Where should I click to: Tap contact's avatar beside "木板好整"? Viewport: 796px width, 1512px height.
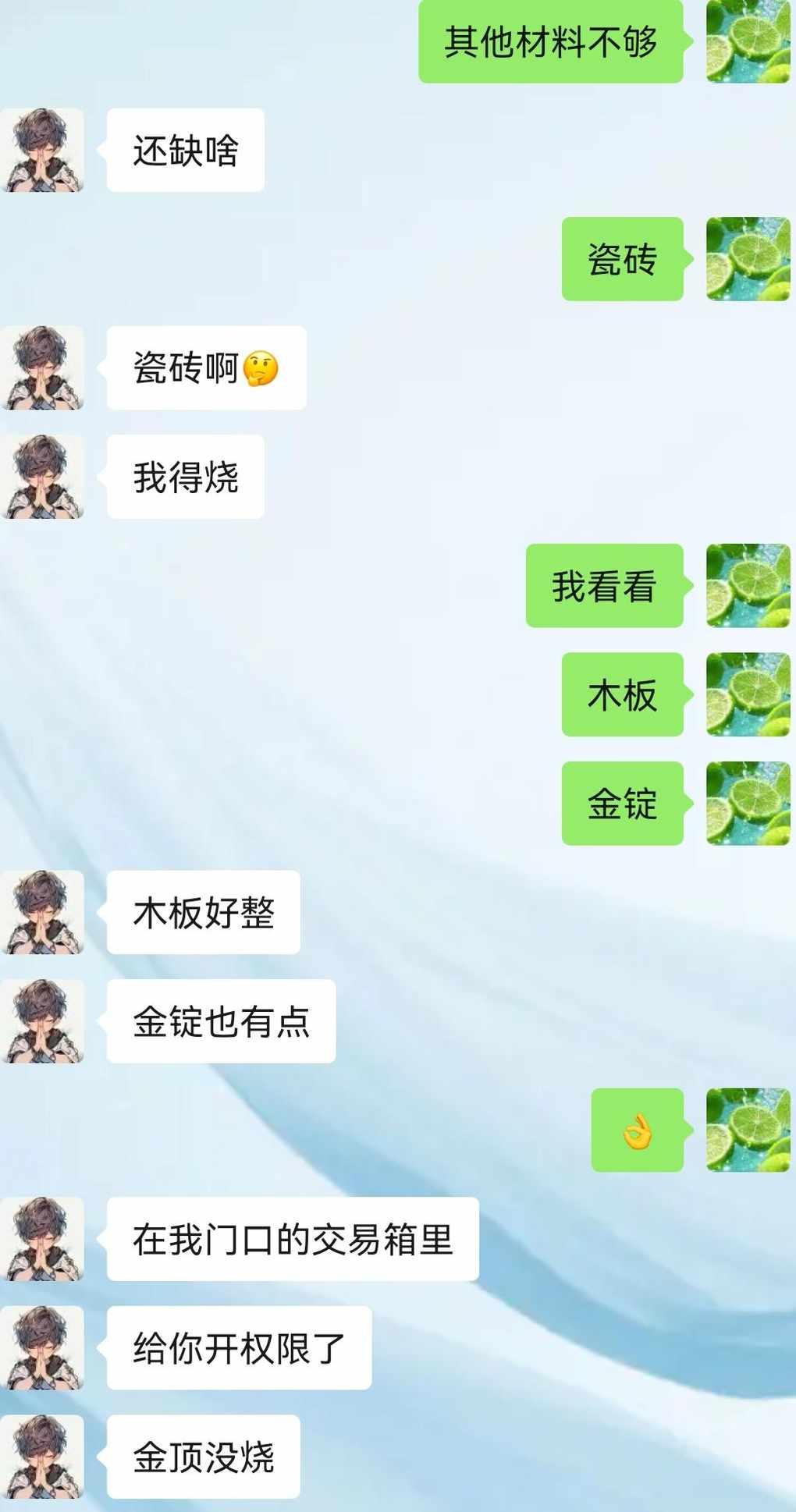click(43, 912)
